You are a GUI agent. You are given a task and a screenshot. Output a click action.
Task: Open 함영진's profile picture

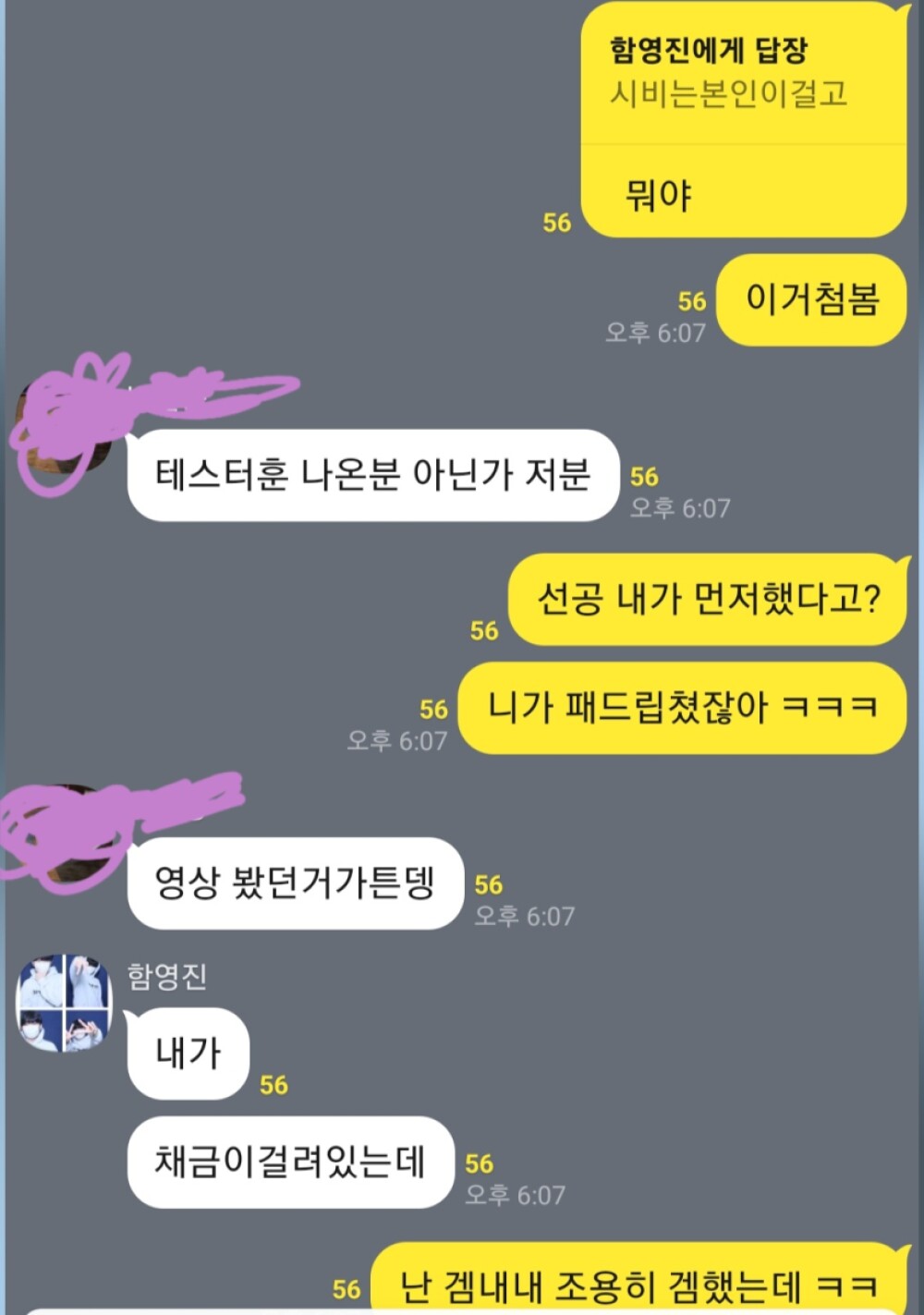(64, 1003)
